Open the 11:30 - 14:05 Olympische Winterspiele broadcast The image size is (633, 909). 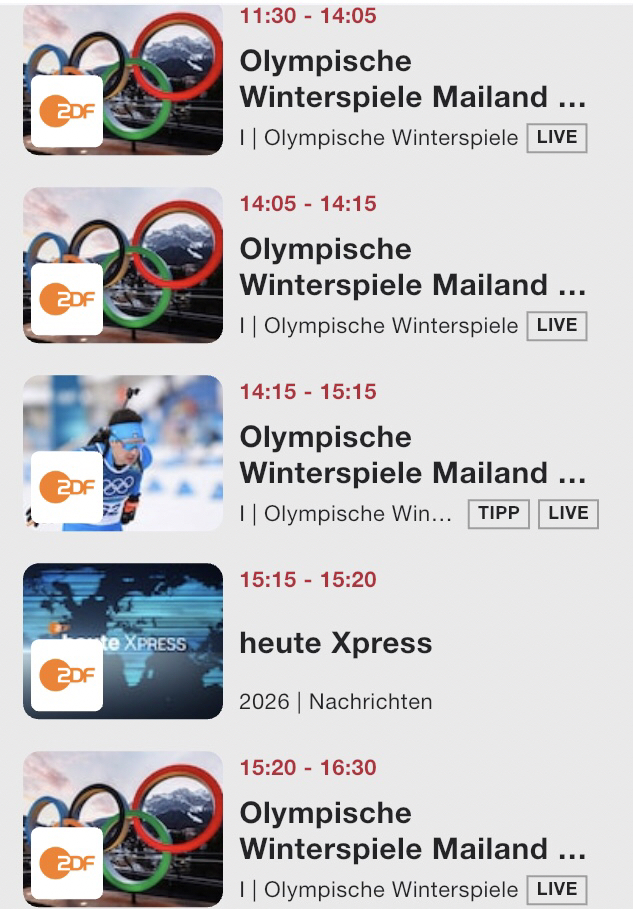(x=412, y=80)
